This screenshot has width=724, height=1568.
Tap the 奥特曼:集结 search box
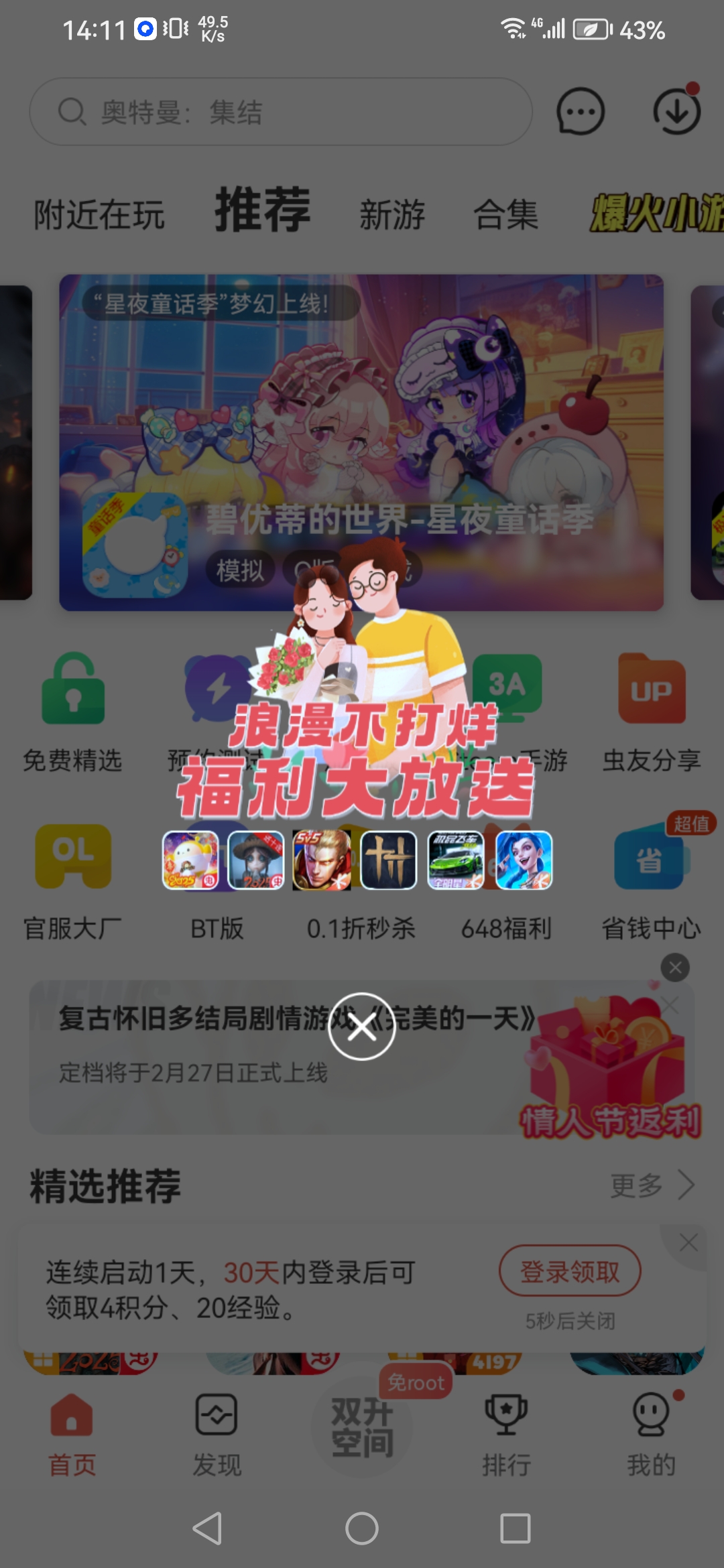[x=280, y=112]
